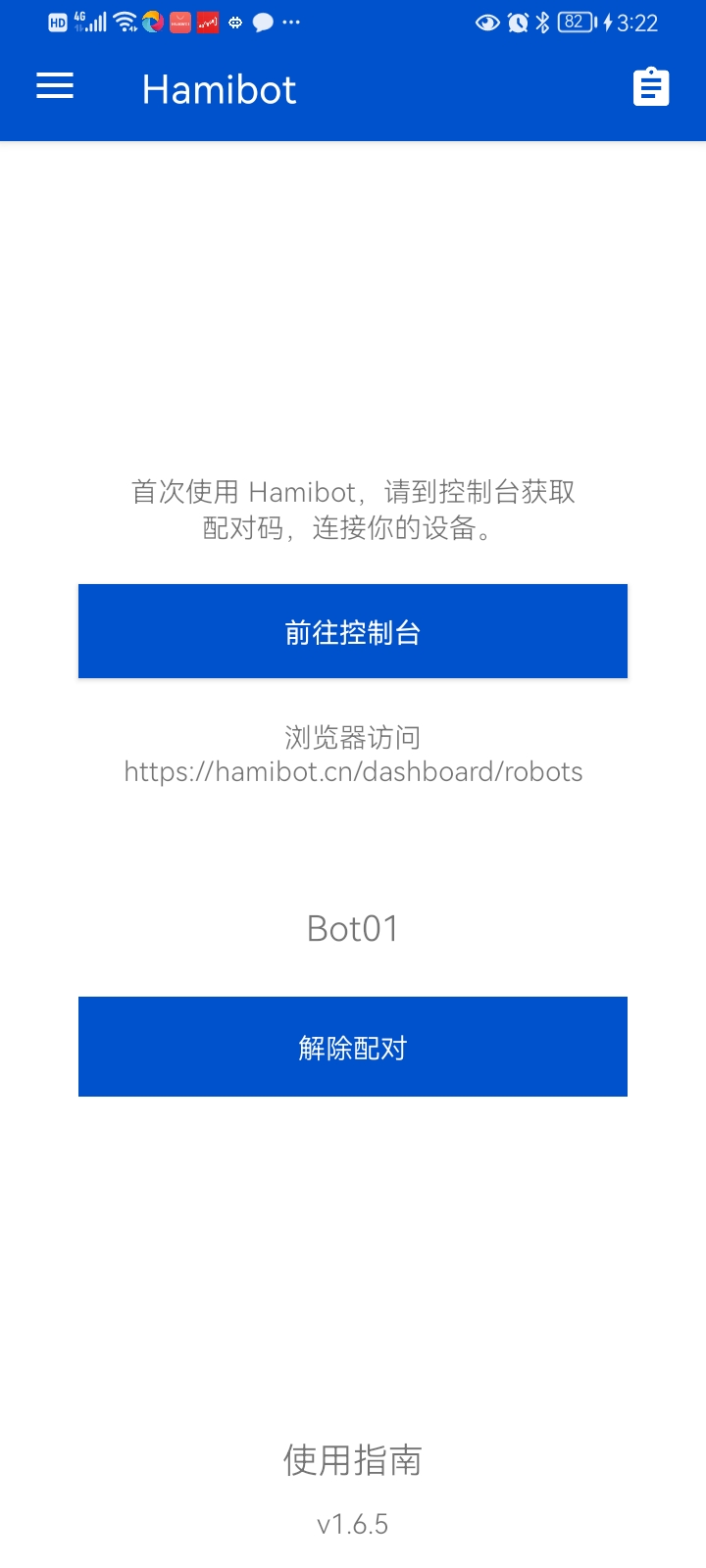Tap 解除配对 to unpair the device
The width and height of the screenshot is (706, 1568).
coord(353,1048)
